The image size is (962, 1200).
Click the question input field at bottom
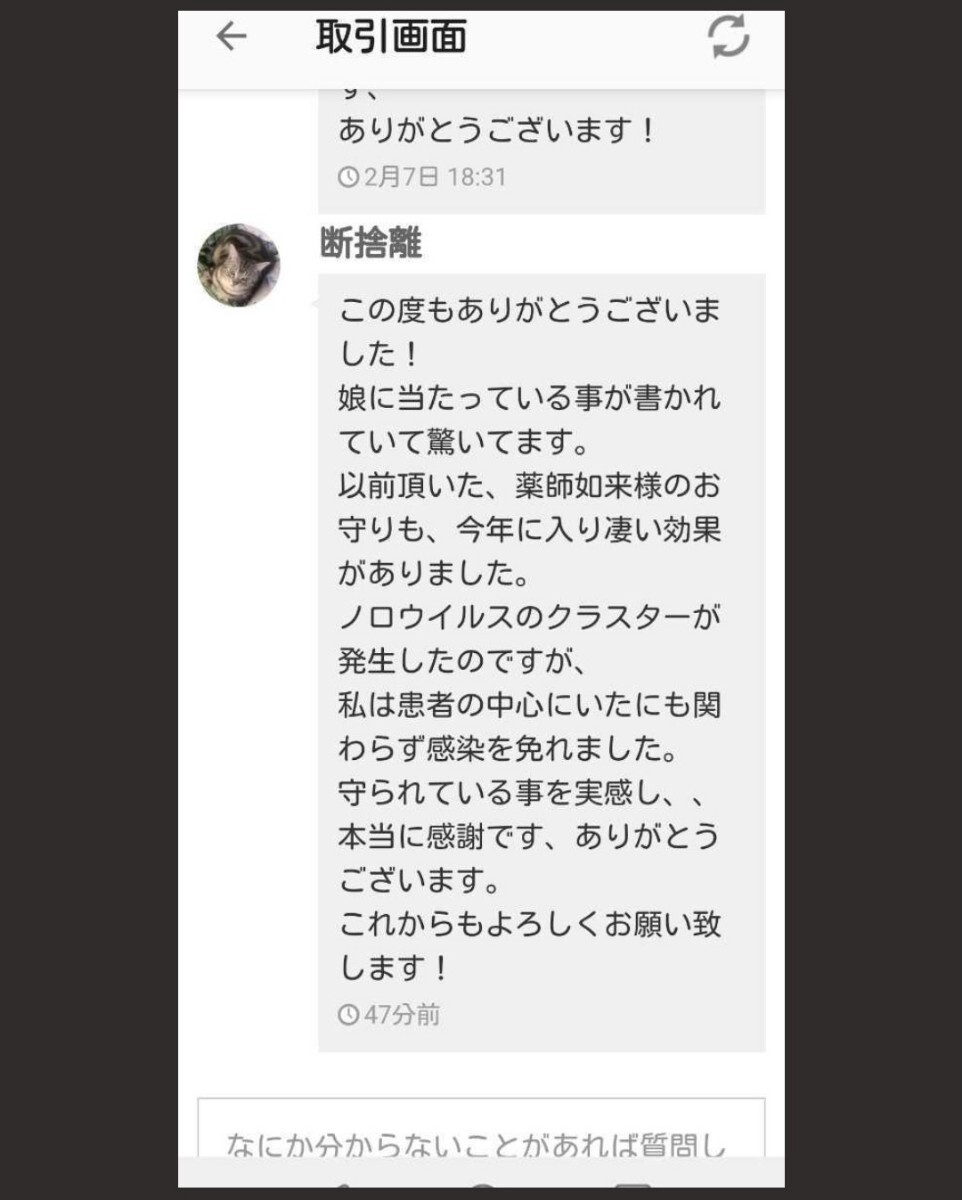pos(480,1135)
